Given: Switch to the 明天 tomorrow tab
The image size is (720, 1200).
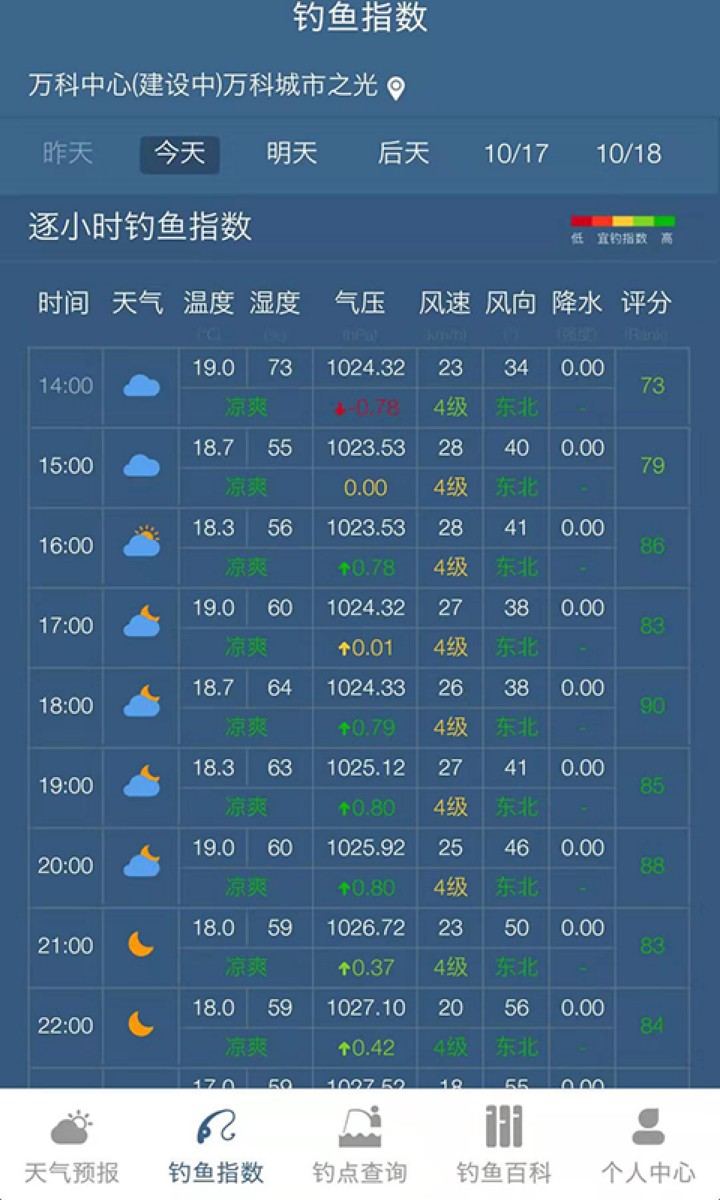Looking at the screenshot, I should pos(290,153).
